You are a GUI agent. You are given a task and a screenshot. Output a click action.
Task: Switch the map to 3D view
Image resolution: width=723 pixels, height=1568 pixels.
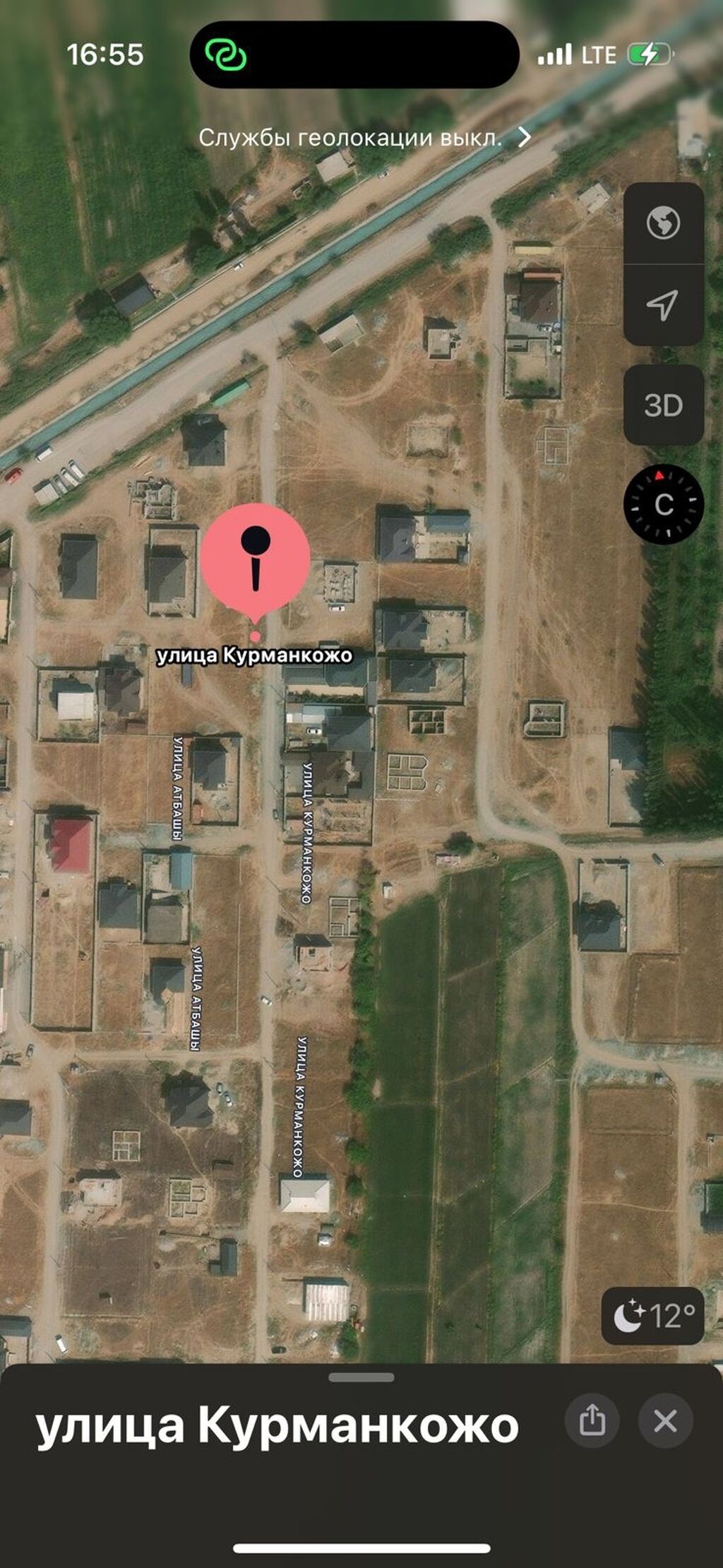664,405
